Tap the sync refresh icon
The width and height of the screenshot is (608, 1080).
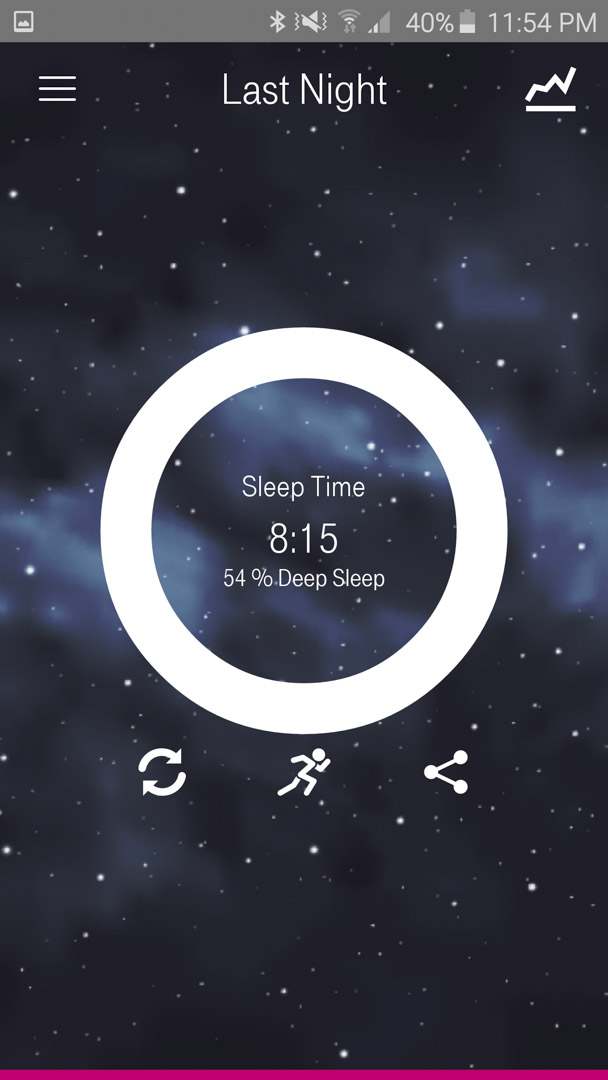point(162,773)
